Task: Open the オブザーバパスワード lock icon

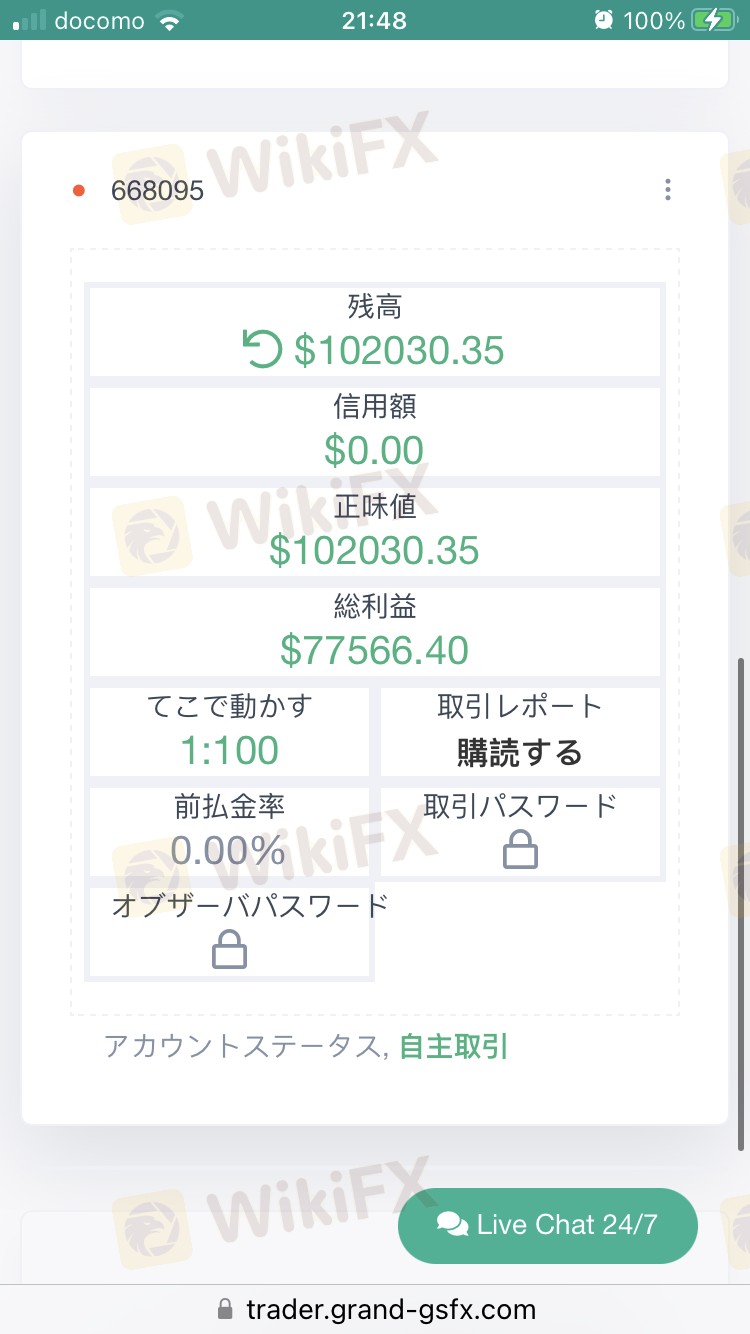Action: click(x=230, y=949)
